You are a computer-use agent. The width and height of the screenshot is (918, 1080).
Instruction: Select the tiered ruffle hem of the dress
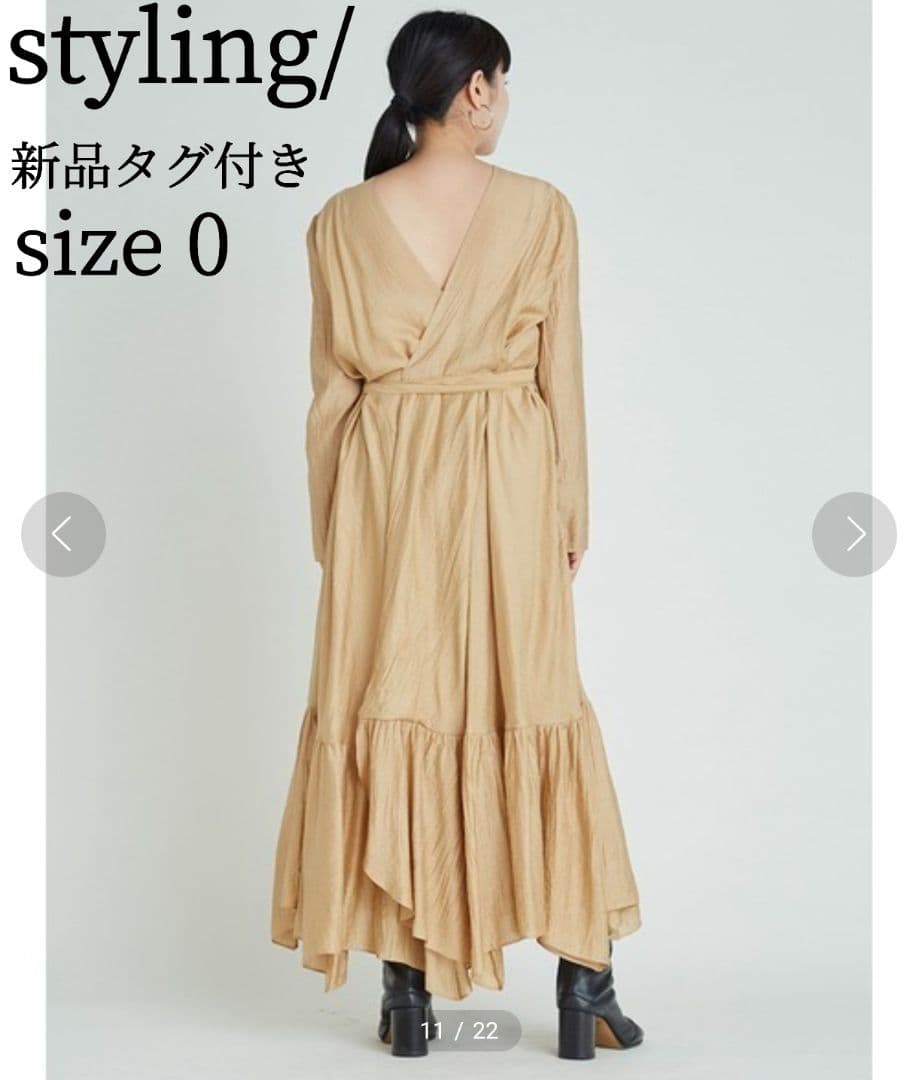460,800
